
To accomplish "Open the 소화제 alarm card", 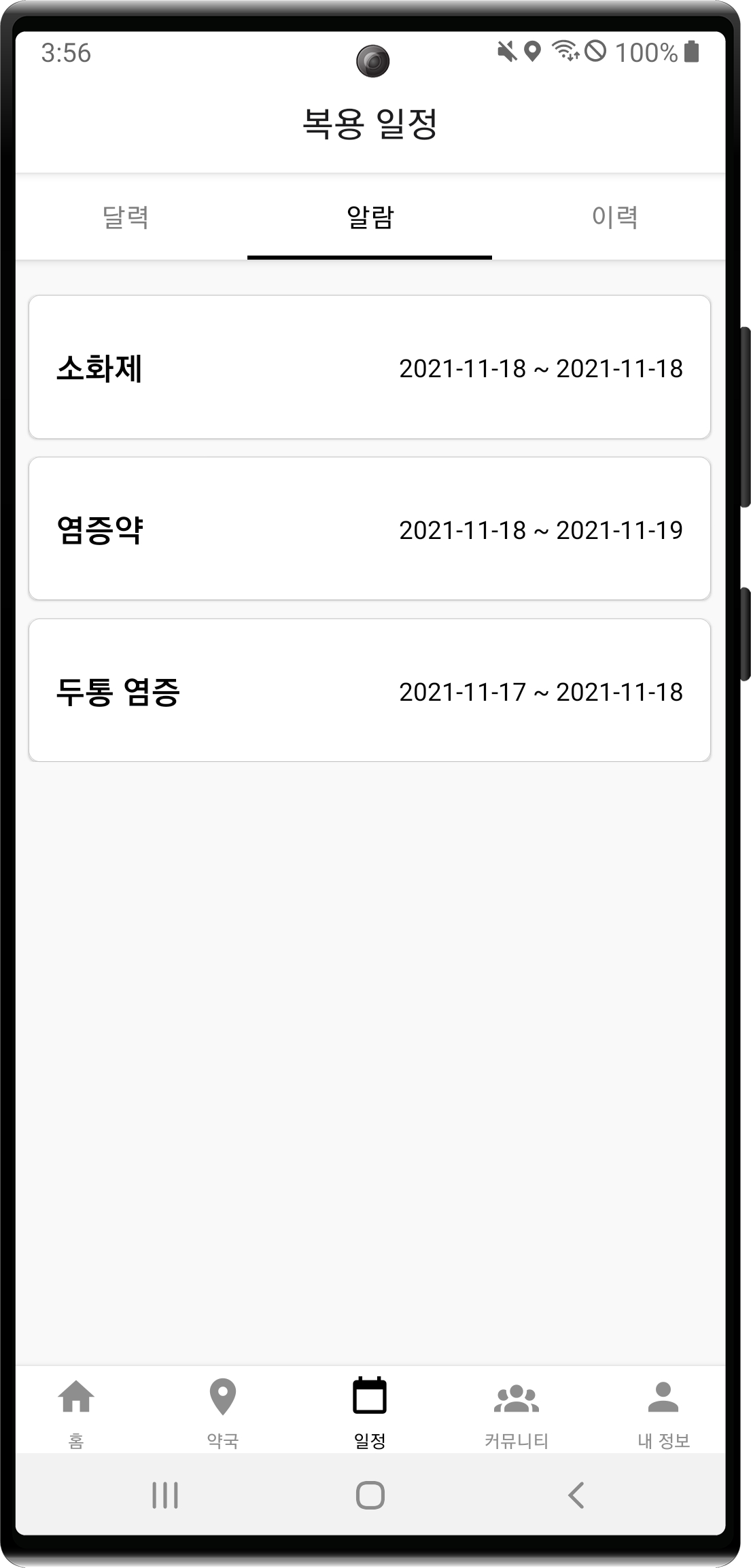I will tap(370, 367).
